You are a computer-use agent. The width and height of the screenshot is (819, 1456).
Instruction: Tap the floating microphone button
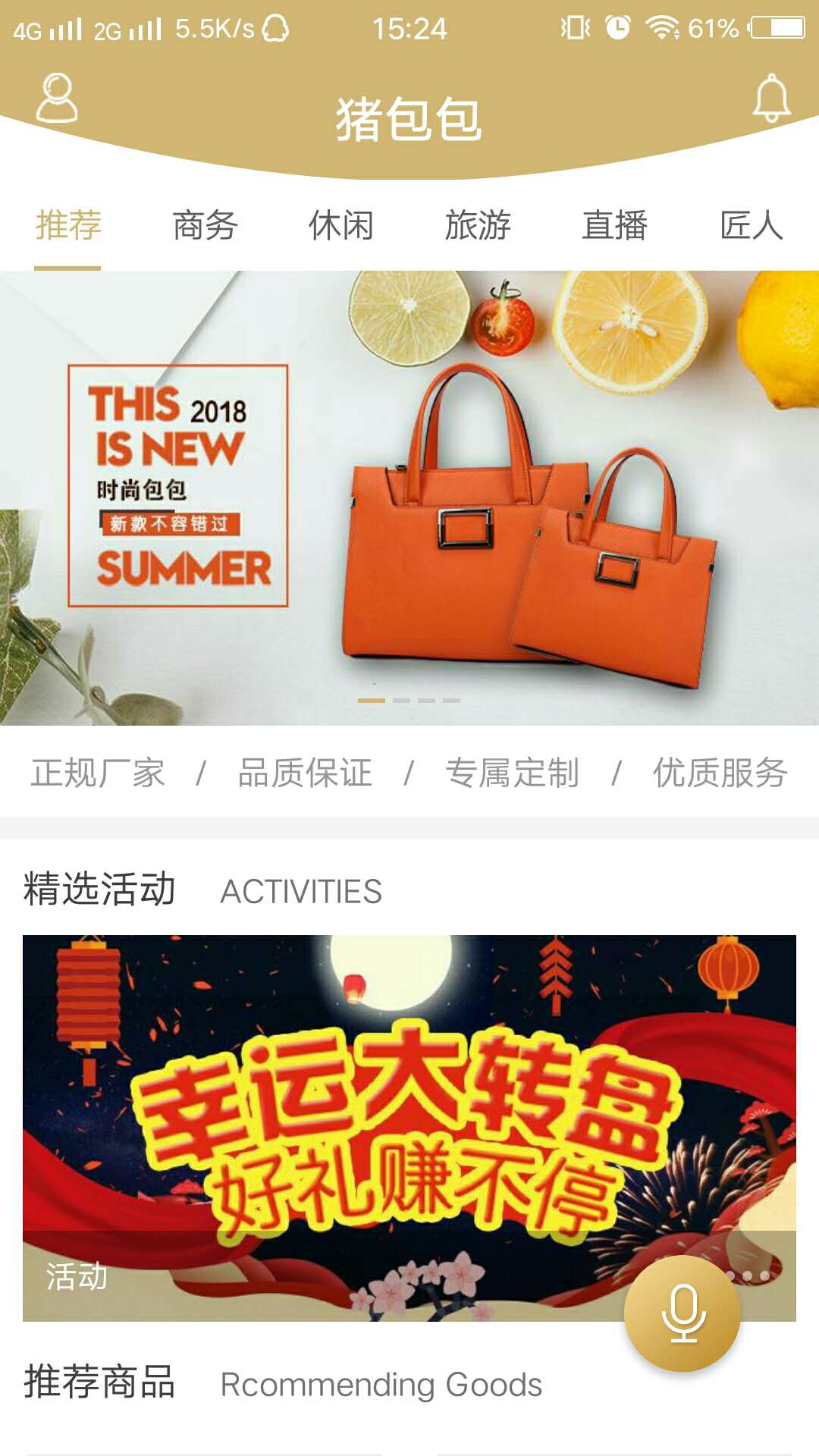[682, 1313]
